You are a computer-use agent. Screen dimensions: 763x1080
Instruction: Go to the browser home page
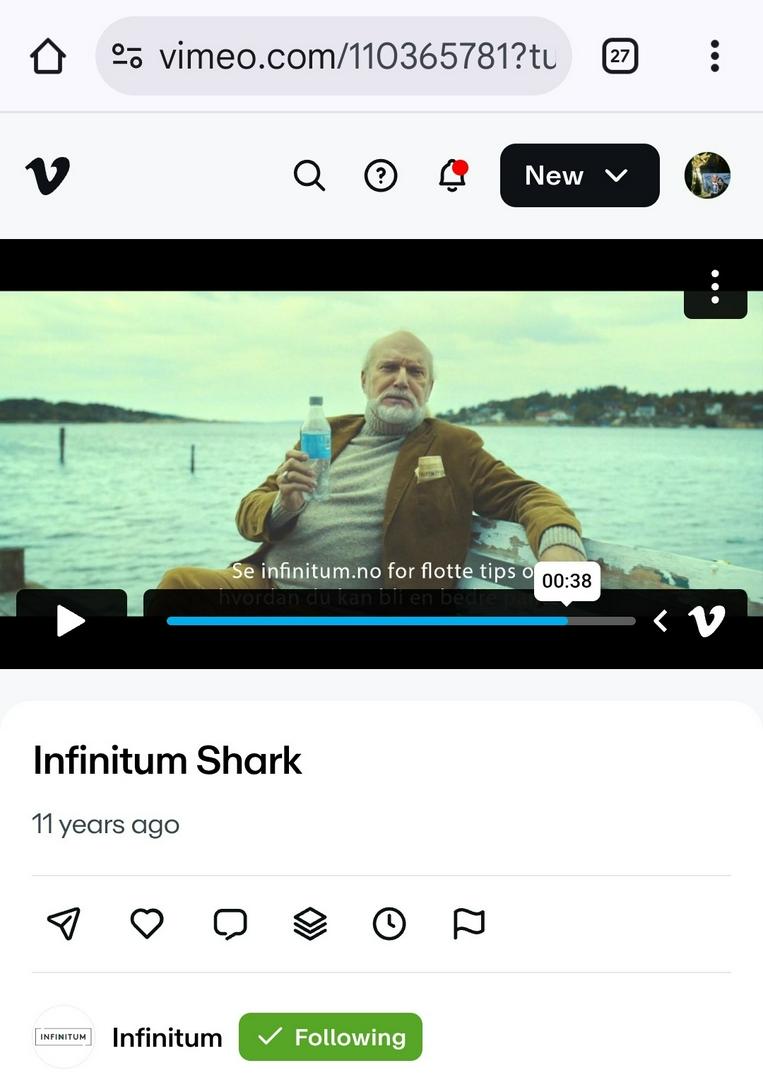[48, 56]
